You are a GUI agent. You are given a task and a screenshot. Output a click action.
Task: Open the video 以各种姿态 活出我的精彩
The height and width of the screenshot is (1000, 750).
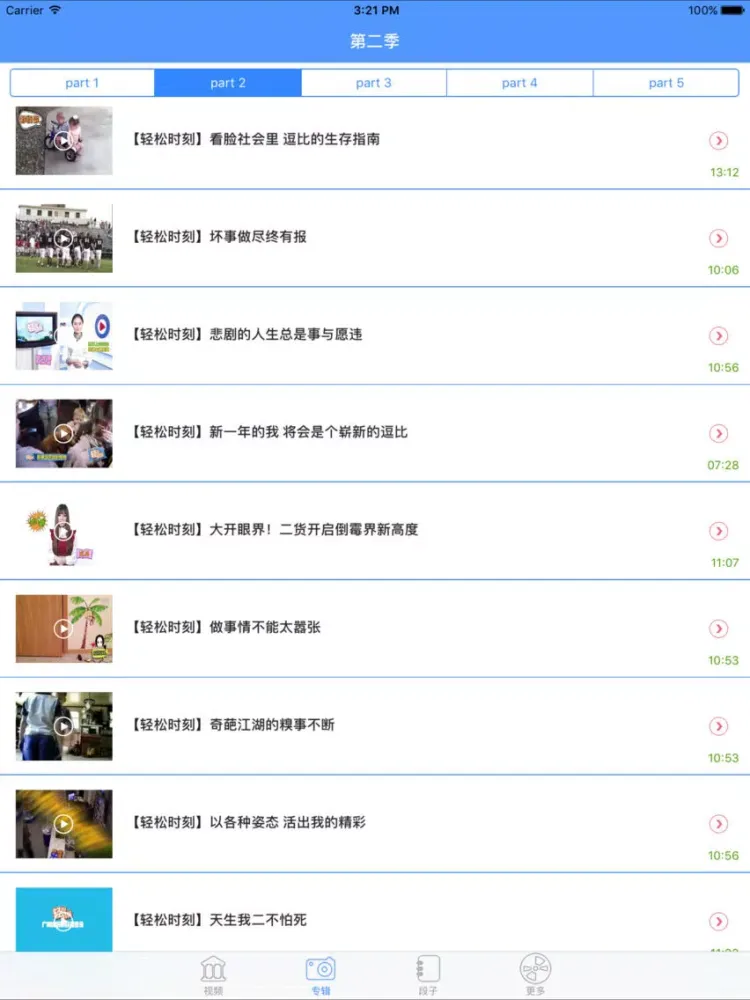tap(248, 823)
